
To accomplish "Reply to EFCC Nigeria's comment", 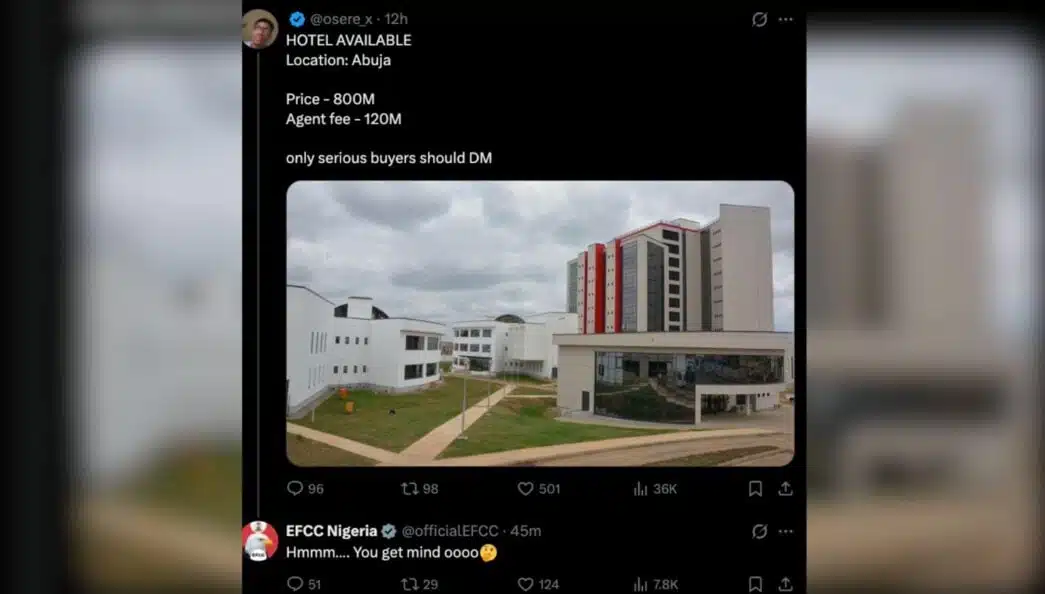I will tap(295, 584).
